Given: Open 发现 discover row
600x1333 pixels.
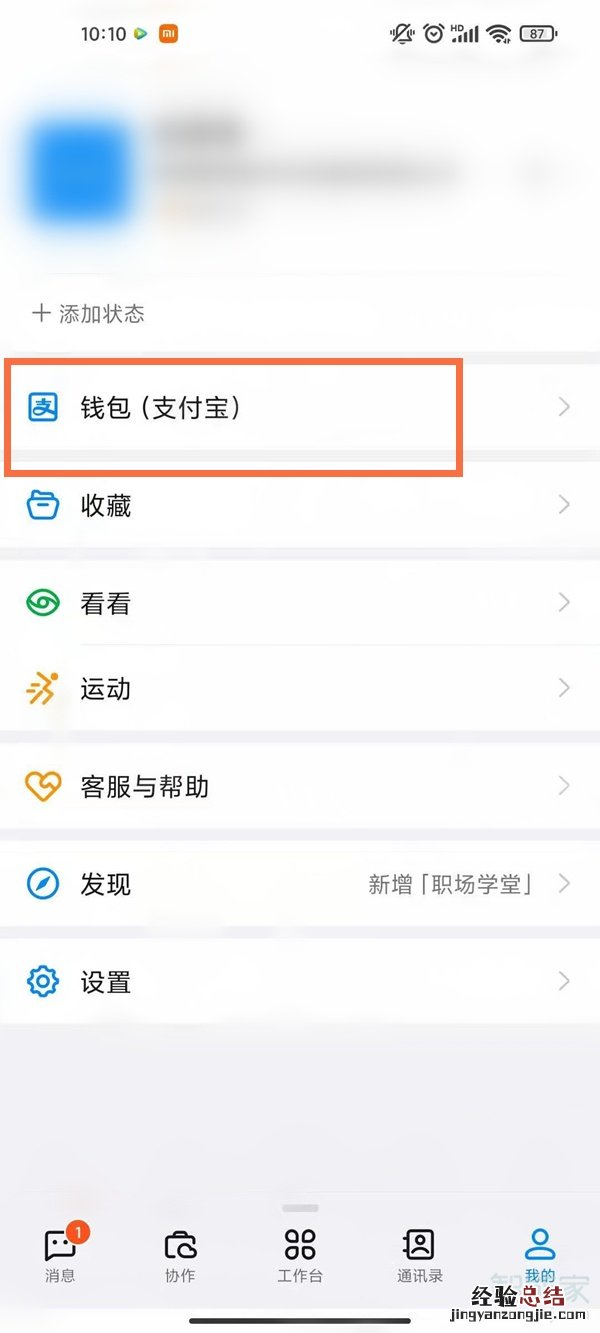Looking at the screenshot, I should tap(300, 884).
